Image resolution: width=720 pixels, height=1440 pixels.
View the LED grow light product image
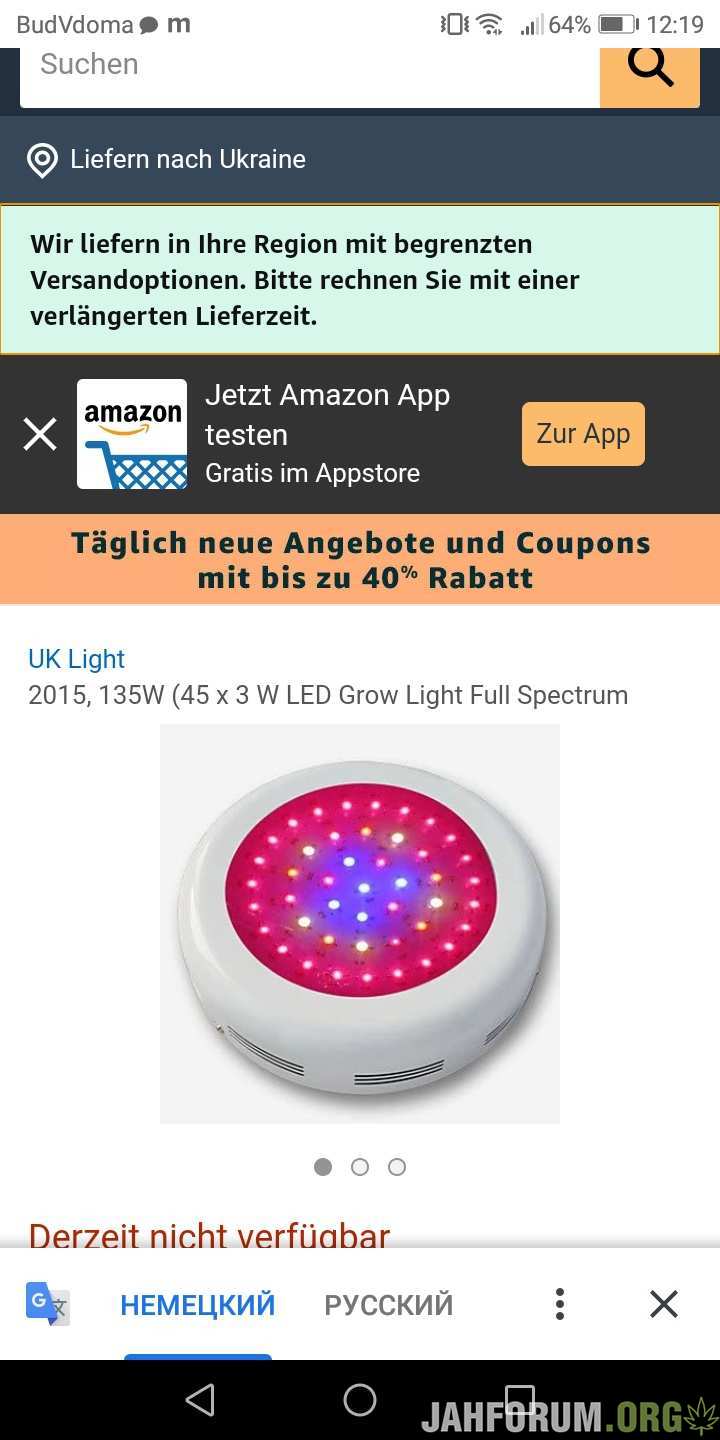tap(360, 924)
